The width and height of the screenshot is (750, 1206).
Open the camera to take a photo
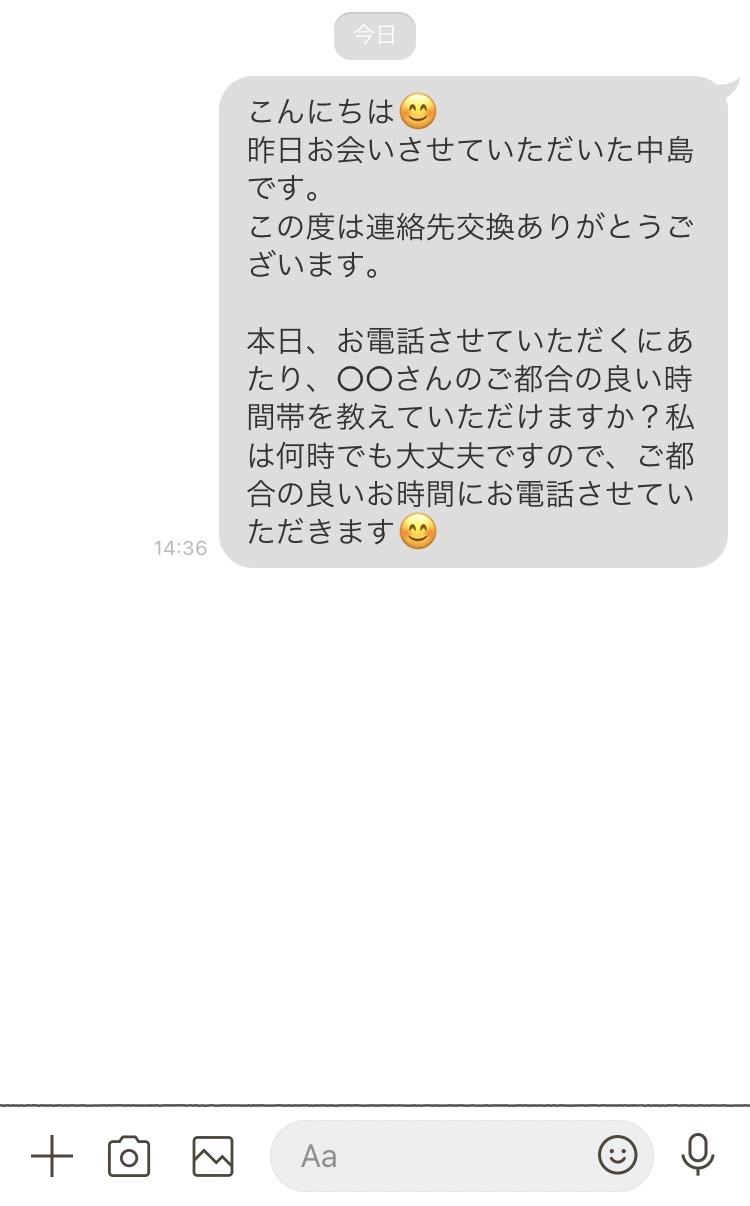pos(129,1156)
